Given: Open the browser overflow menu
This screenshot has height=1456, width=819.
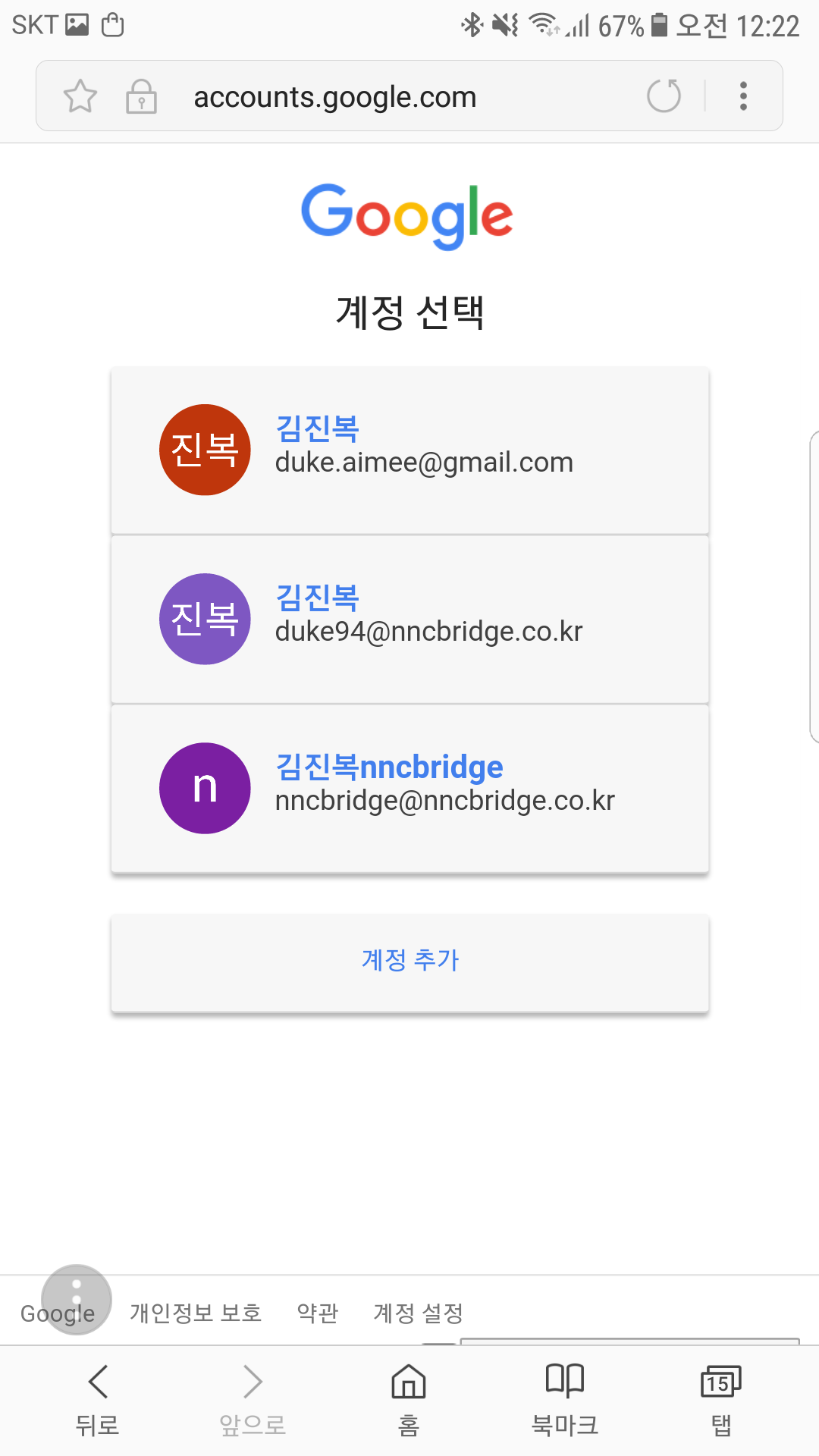Looking at the screenshot, I should pyautogui.click(x=743, y=96).
